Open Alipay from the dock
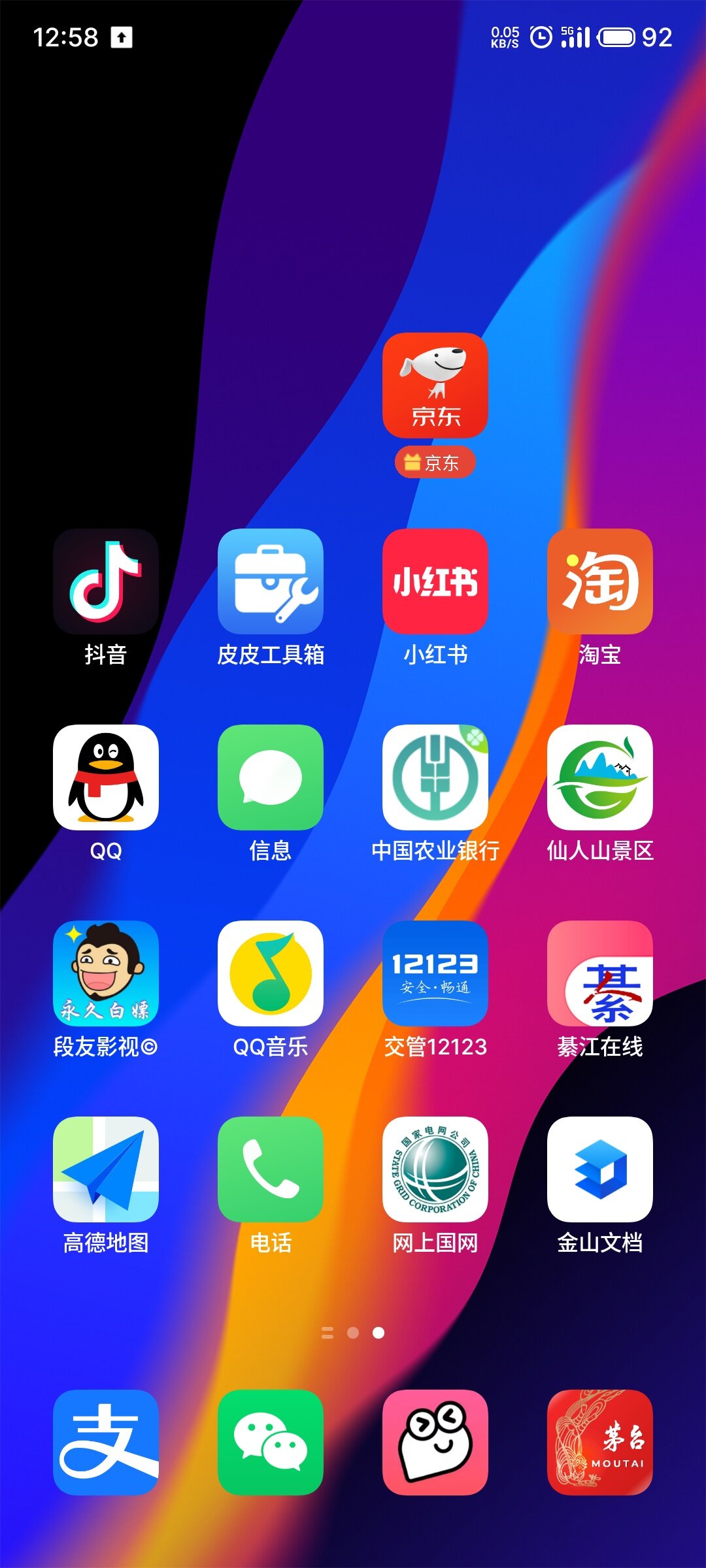The height and width of the screenshot is (1568, 706). point(106,1443)
